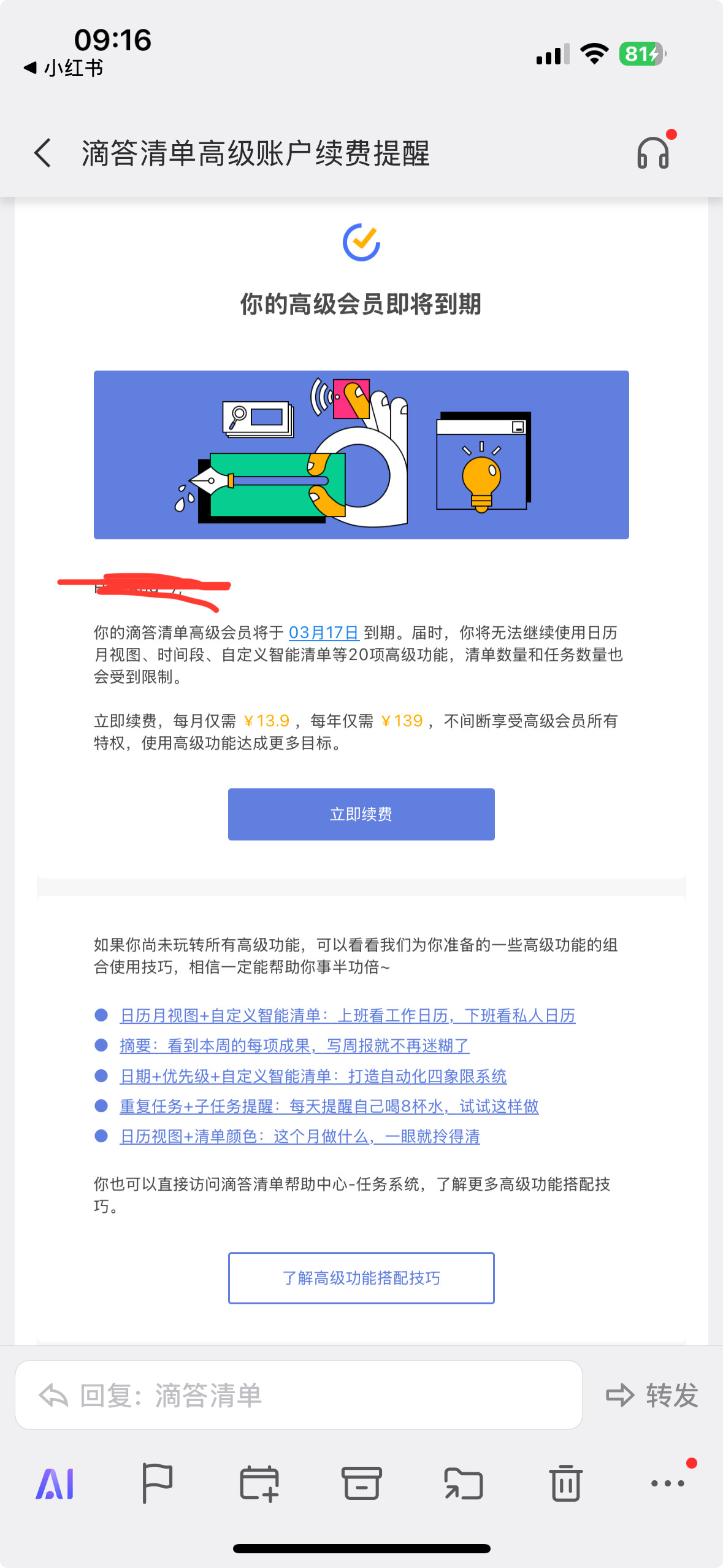Screen dimensions: 723x1568
Task: Open the 日期+优先级+自定义智能清单 link
Action: pos(313,1076)
